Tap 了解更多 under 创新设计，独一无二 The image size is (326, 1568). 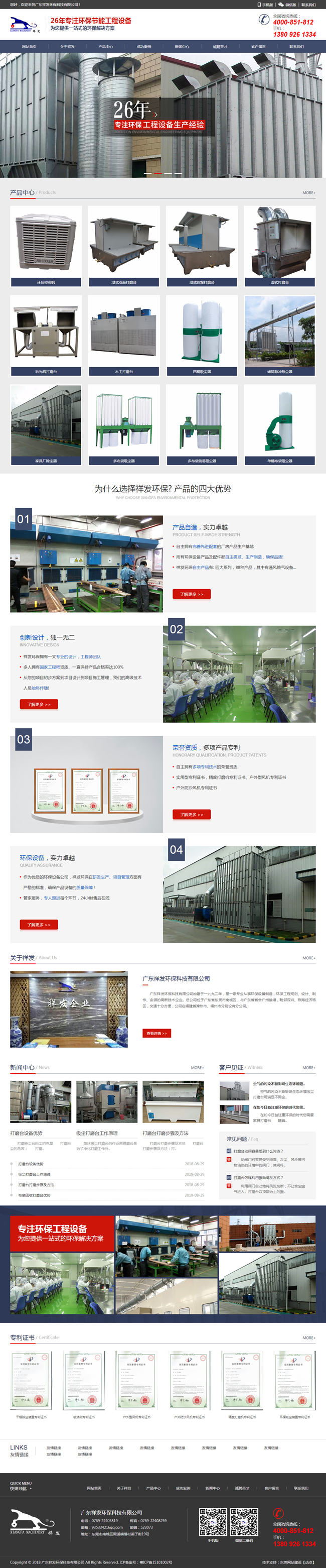[39, 704]
